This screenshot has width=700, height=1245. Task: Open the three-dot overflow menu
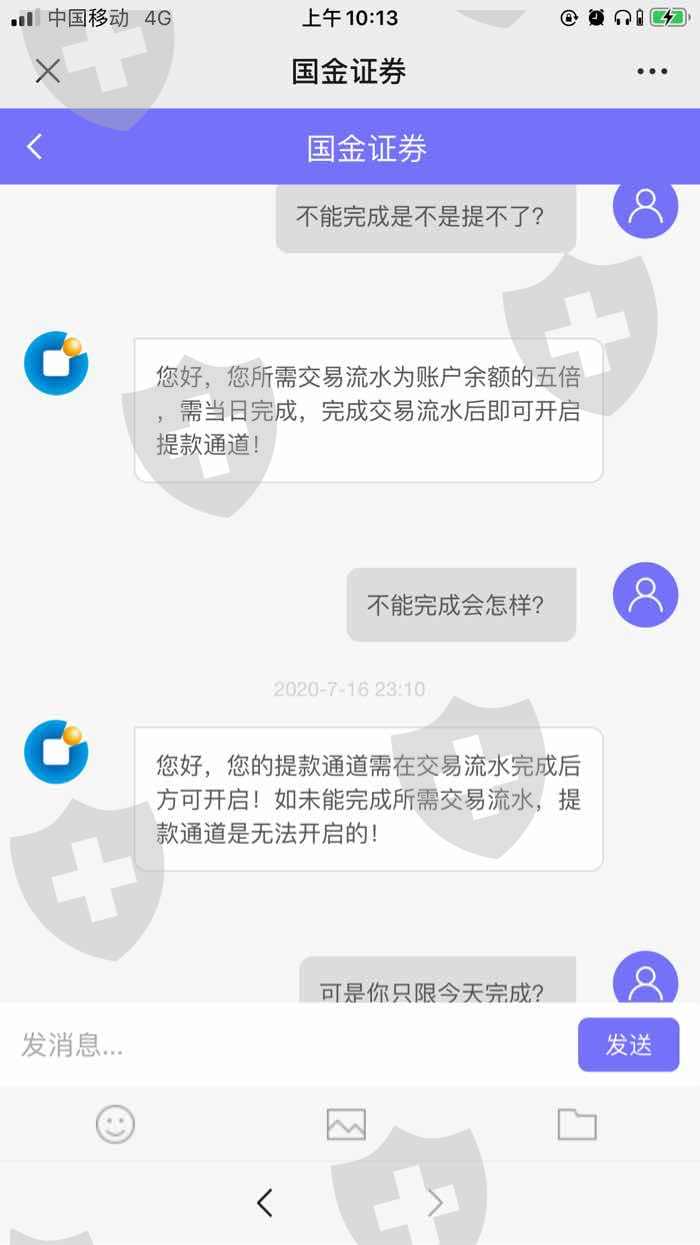[652, 71]
